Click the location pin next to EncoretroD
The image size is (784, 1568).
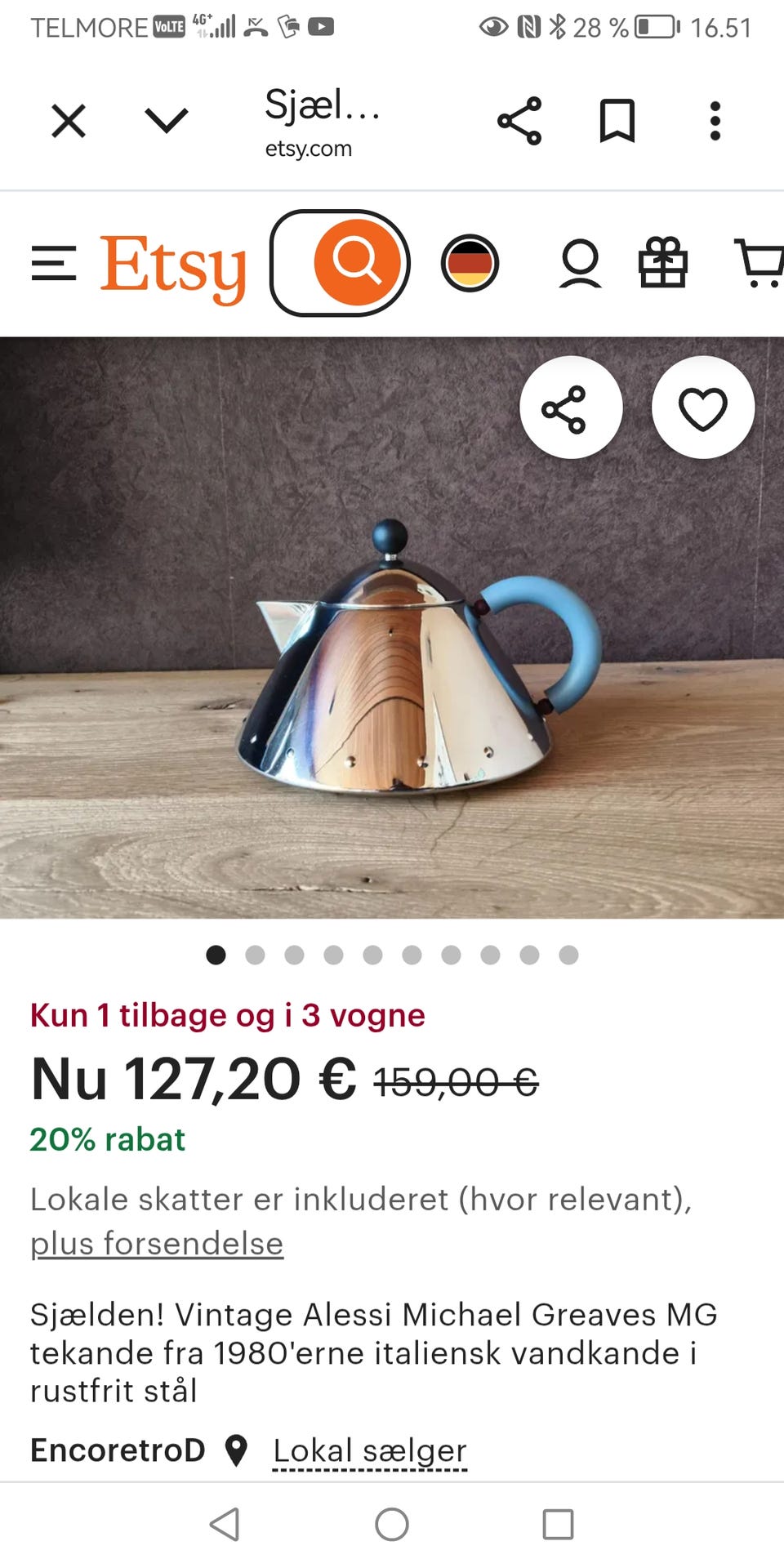[x=235, y=1450]
